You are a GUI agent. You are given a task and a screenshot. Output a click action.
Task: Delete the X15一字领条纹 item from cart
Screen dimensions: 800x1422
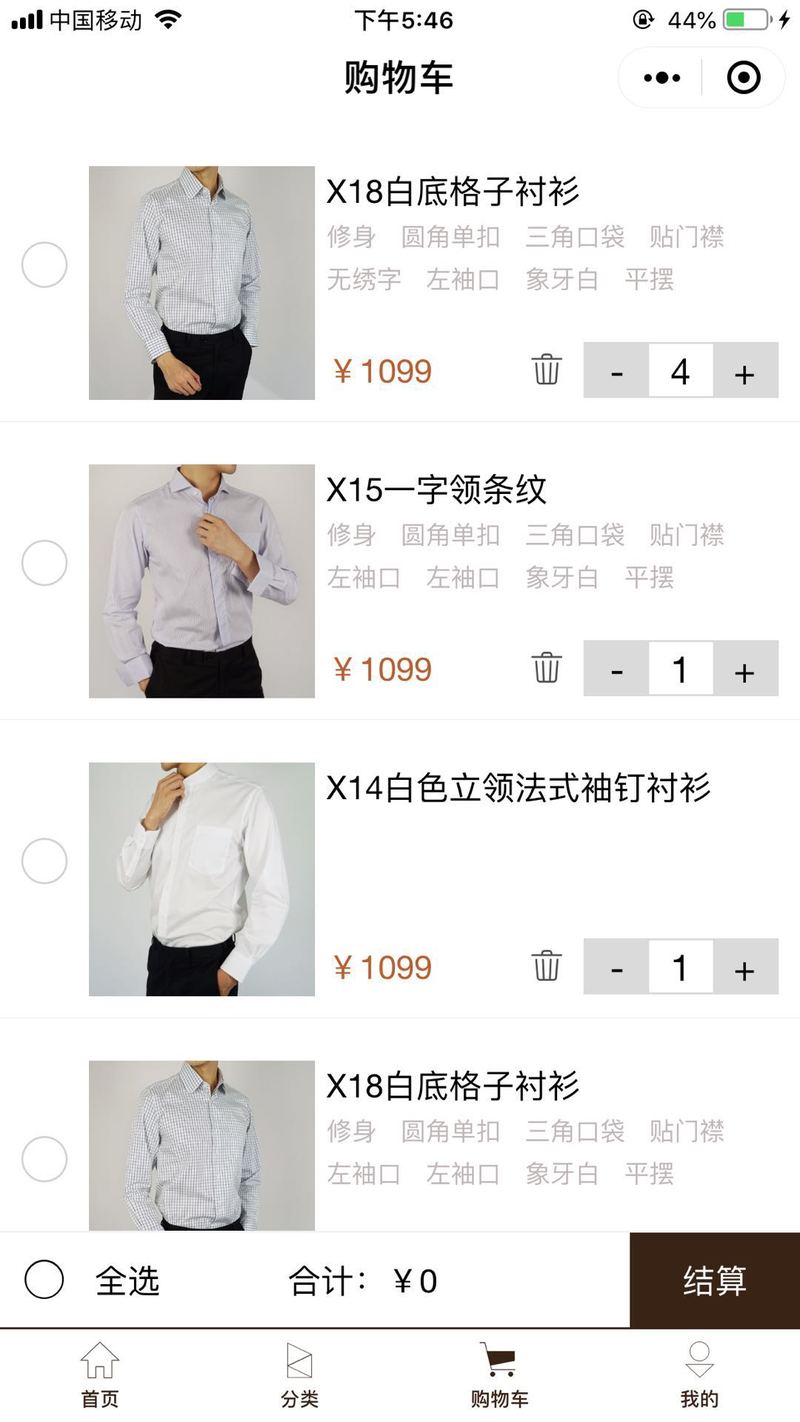546,667
